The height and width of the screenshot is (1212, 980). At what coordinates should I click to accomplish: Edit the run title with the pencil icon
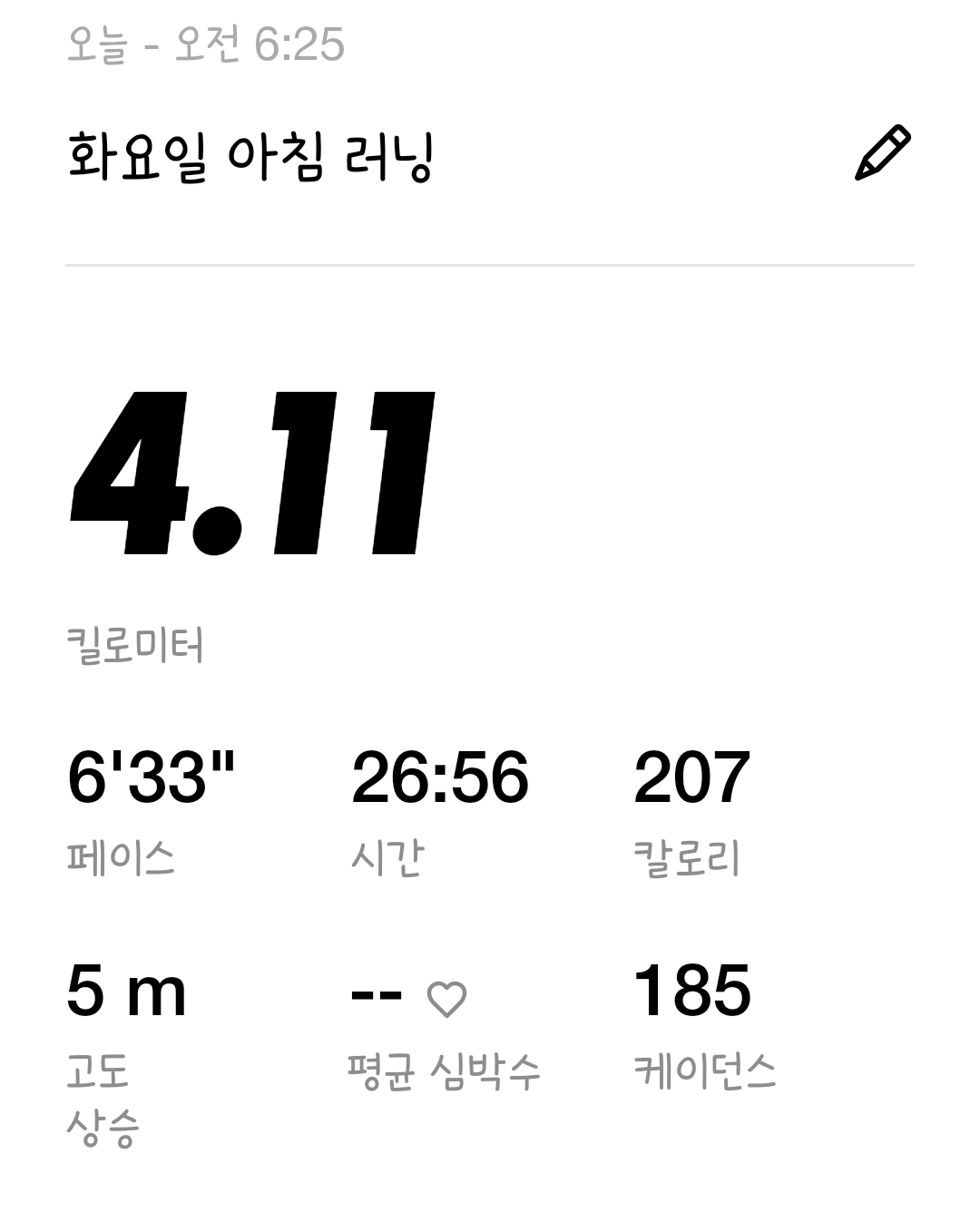click(x=882, y=153)
